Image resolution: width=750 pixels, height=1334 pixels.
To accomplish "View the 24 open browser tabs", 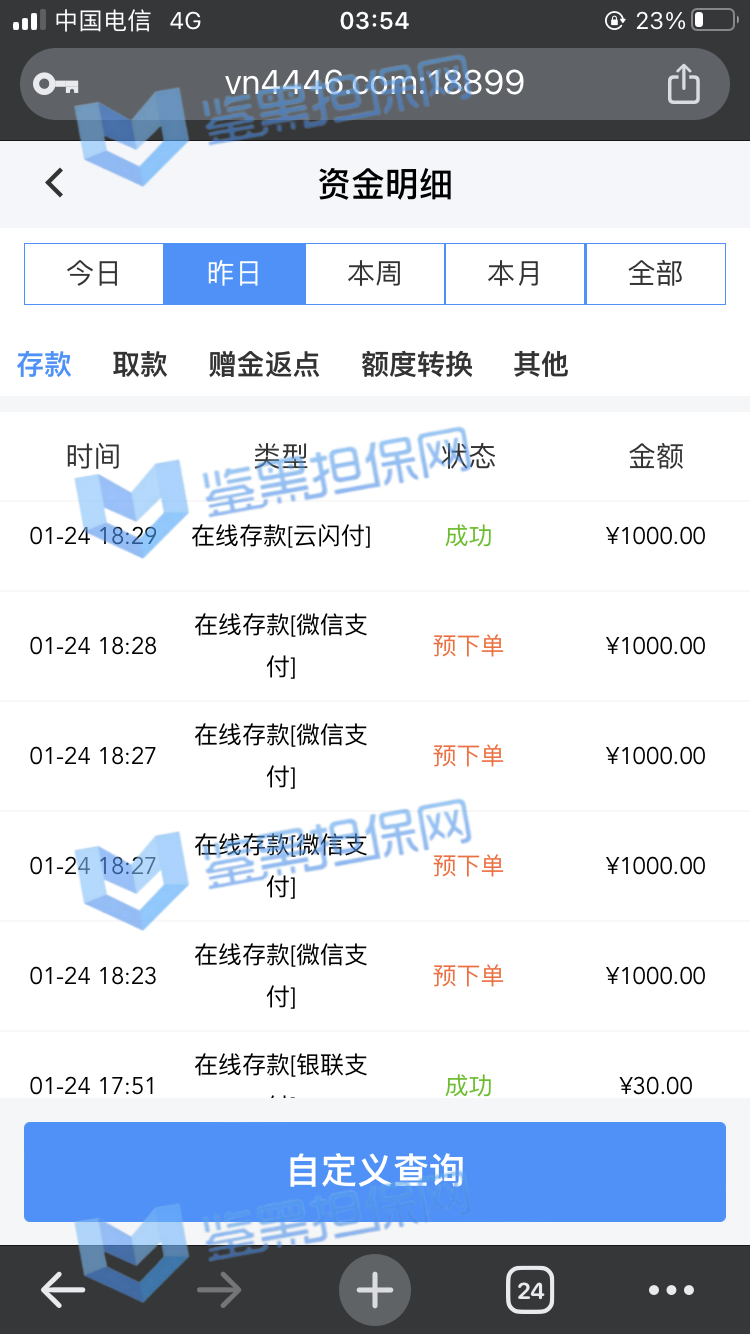I will point(530,1290).
